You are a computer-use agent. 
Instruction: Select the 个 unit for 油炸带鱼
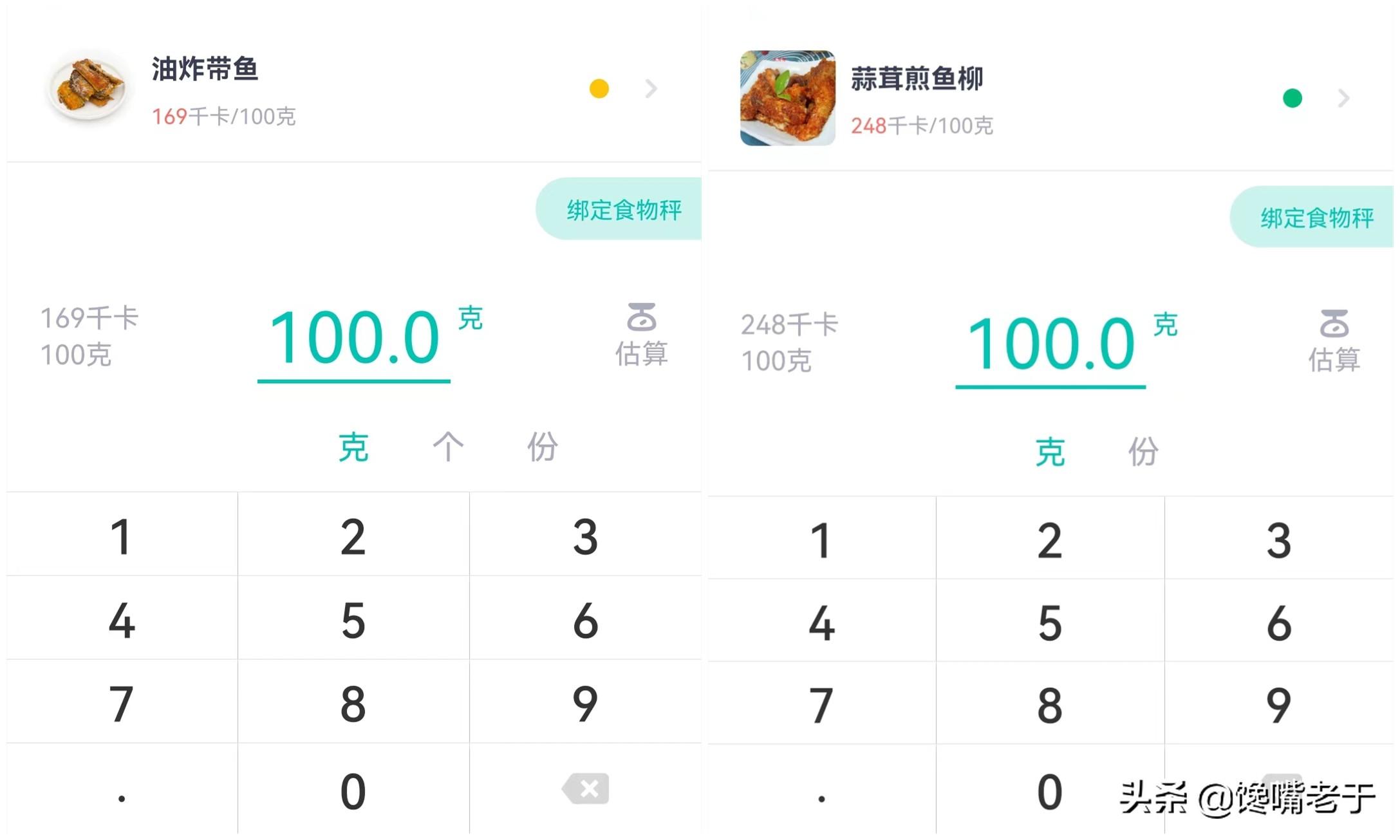point(448,447)
